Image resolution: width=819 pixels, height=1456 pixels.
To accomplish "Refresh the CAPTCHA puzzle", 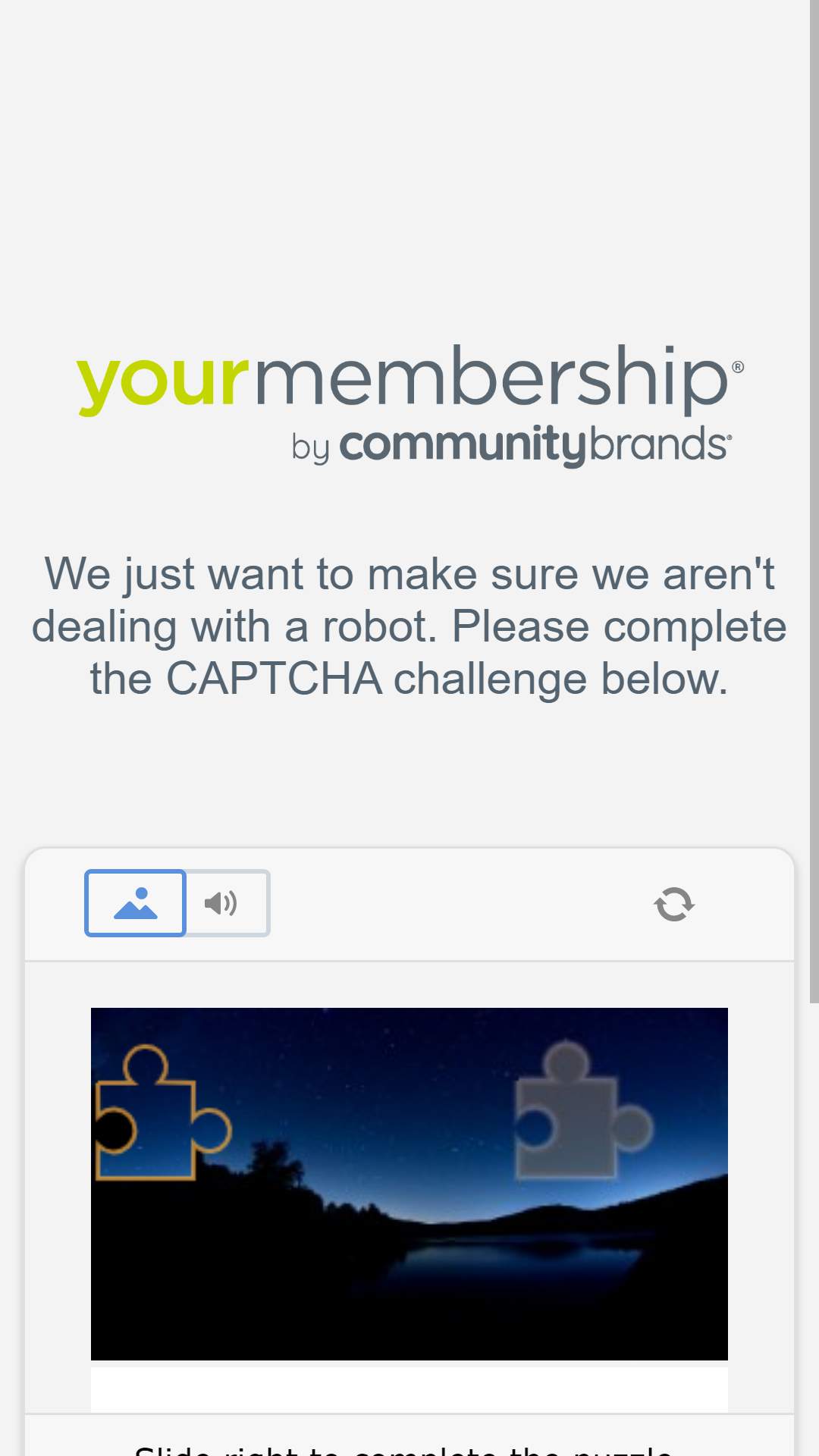I will pyautogui.click(x=674, y=904).
